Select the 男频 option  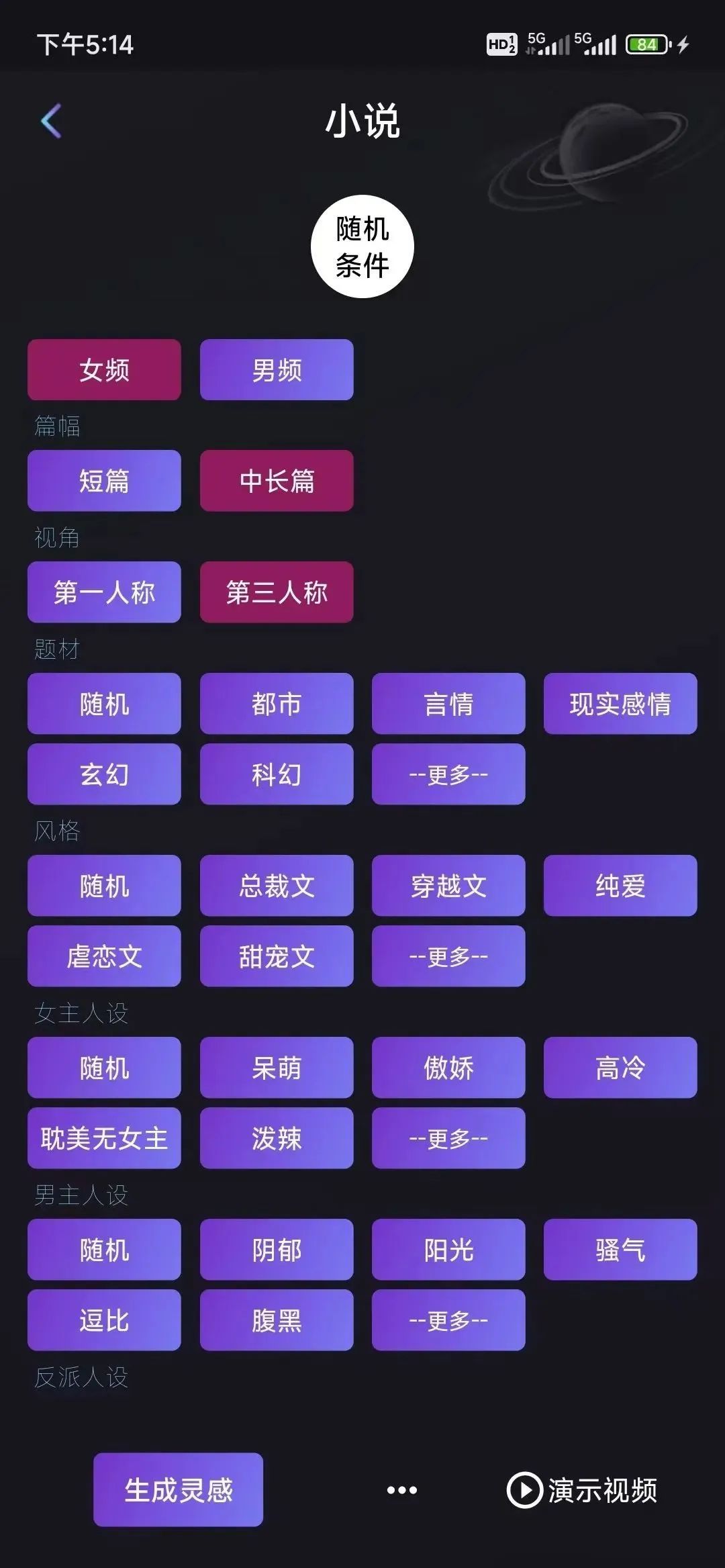(x=277, y=370)
